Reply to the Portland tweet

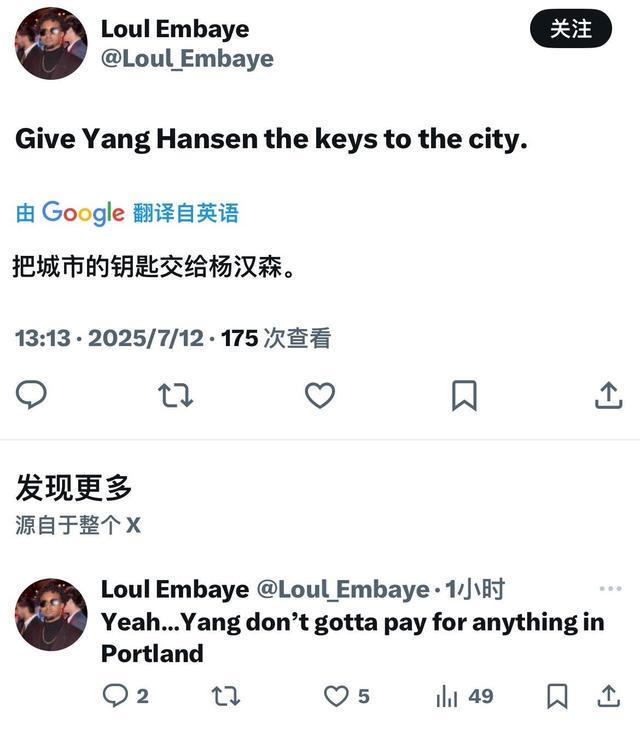(117, 696)
